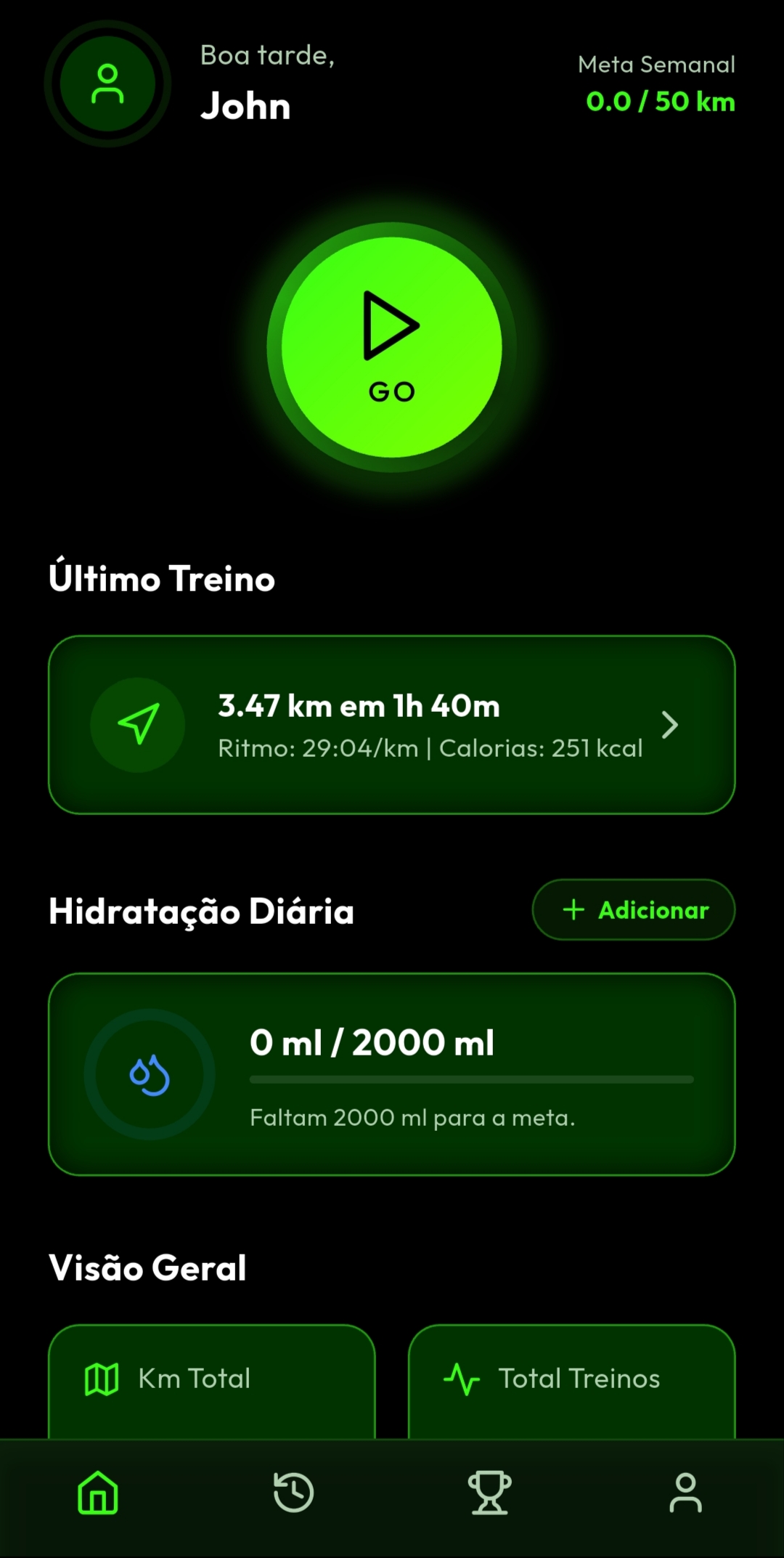
Task: Tap the navigation arrow icon on last workout card
Action: click(137, 723)
